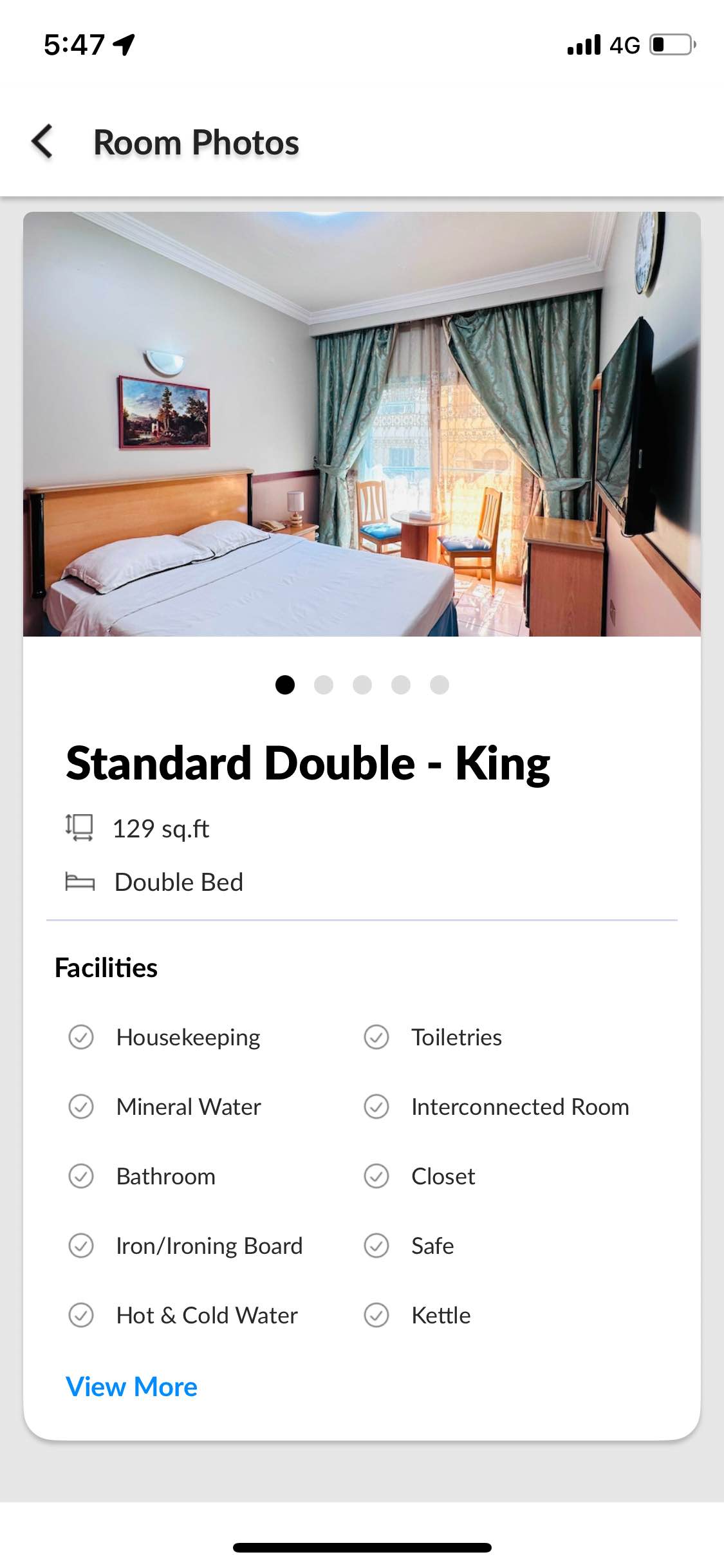Screen dimensions: 724x1568
Task: Go back from Room Photos
Action: tap(42, 142)
